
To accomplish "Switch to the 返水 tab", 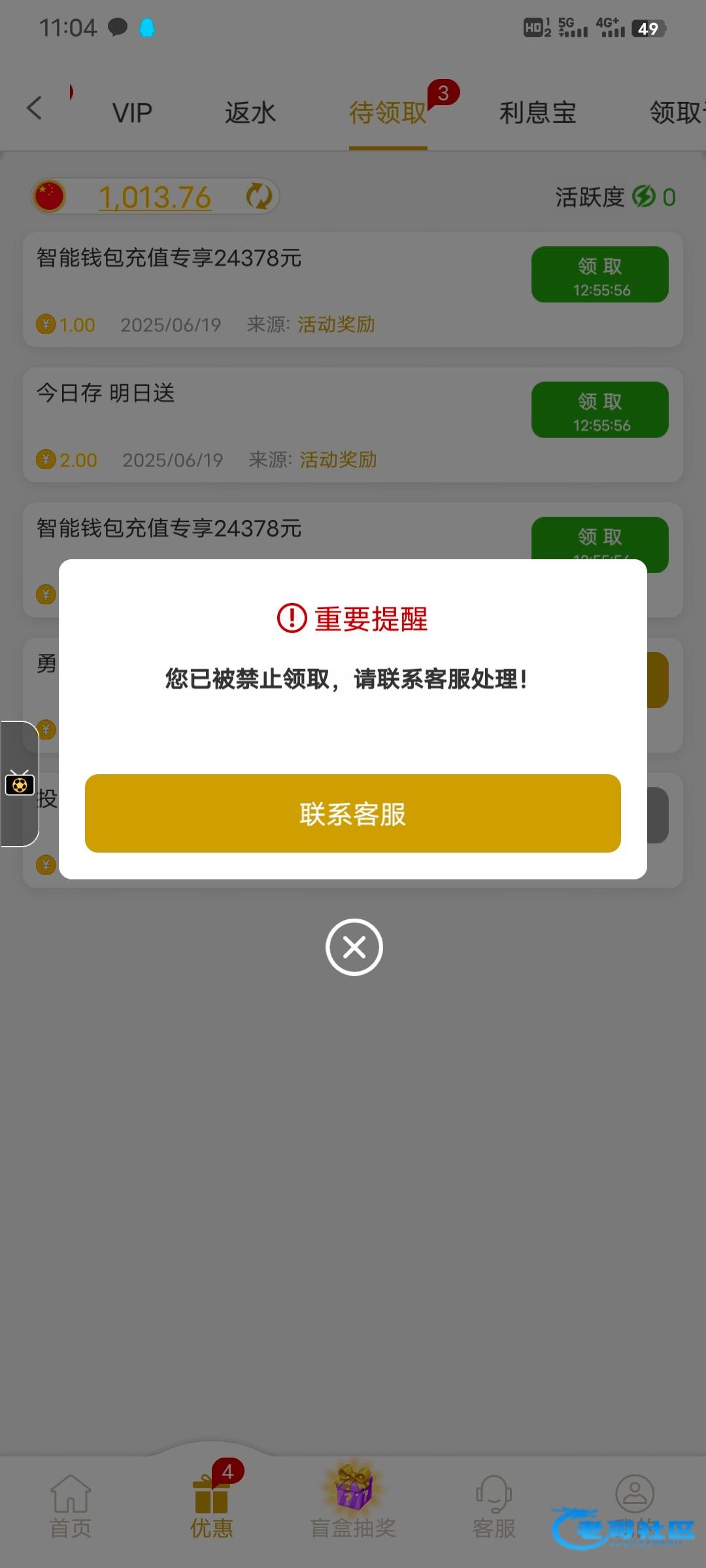I will pos(250,113).
